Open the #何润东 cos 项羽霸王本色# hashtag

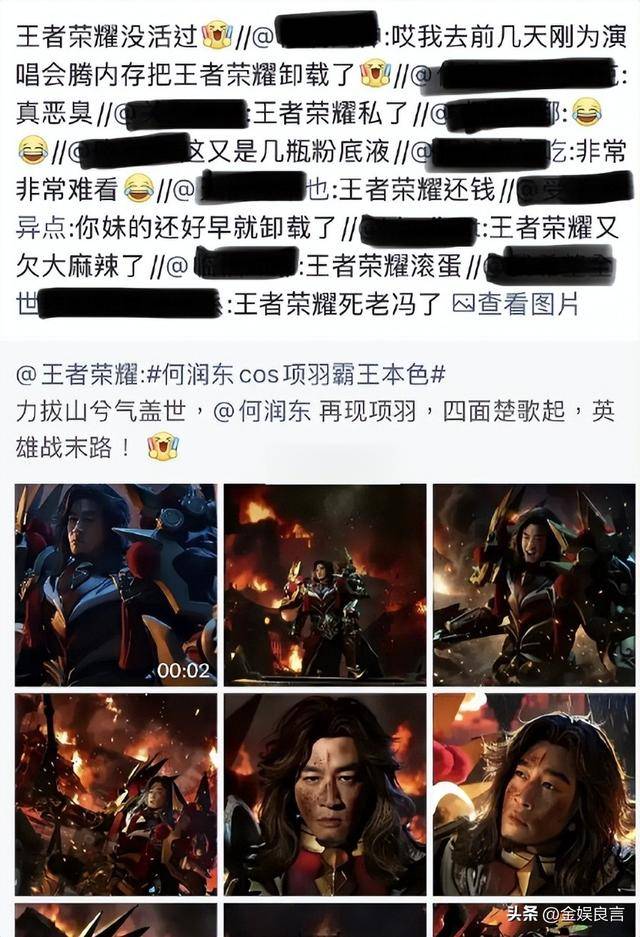pyautogui.click(x=297, y=374)
